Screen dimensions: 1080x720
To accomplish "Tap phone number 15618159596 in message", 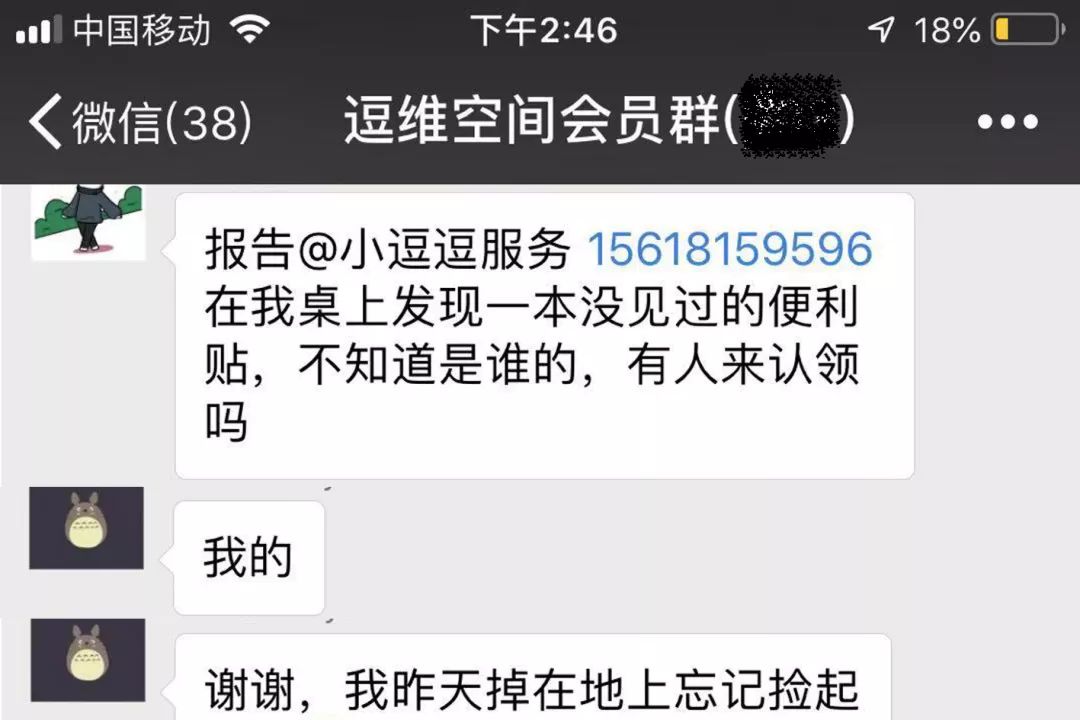I will point(729,250).
